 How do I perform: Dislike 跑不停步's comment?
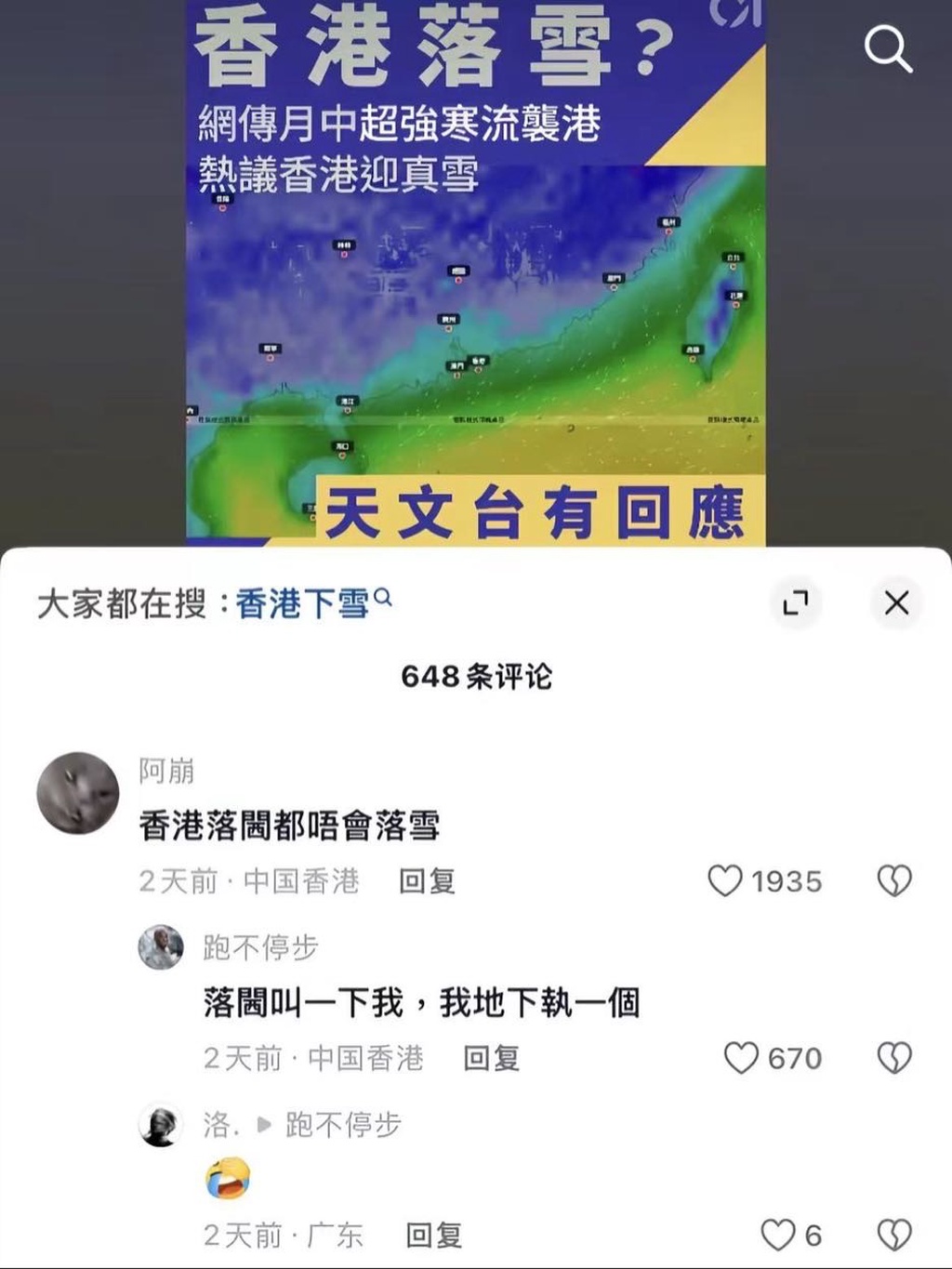[894, 1058]
